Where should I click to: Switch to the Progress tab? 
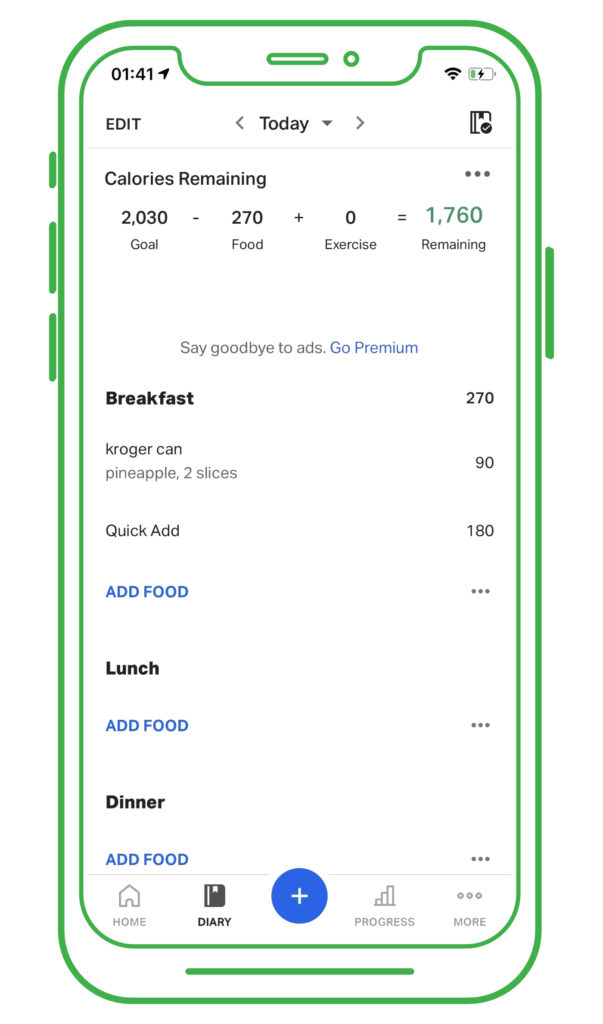[x=384, y=905]
